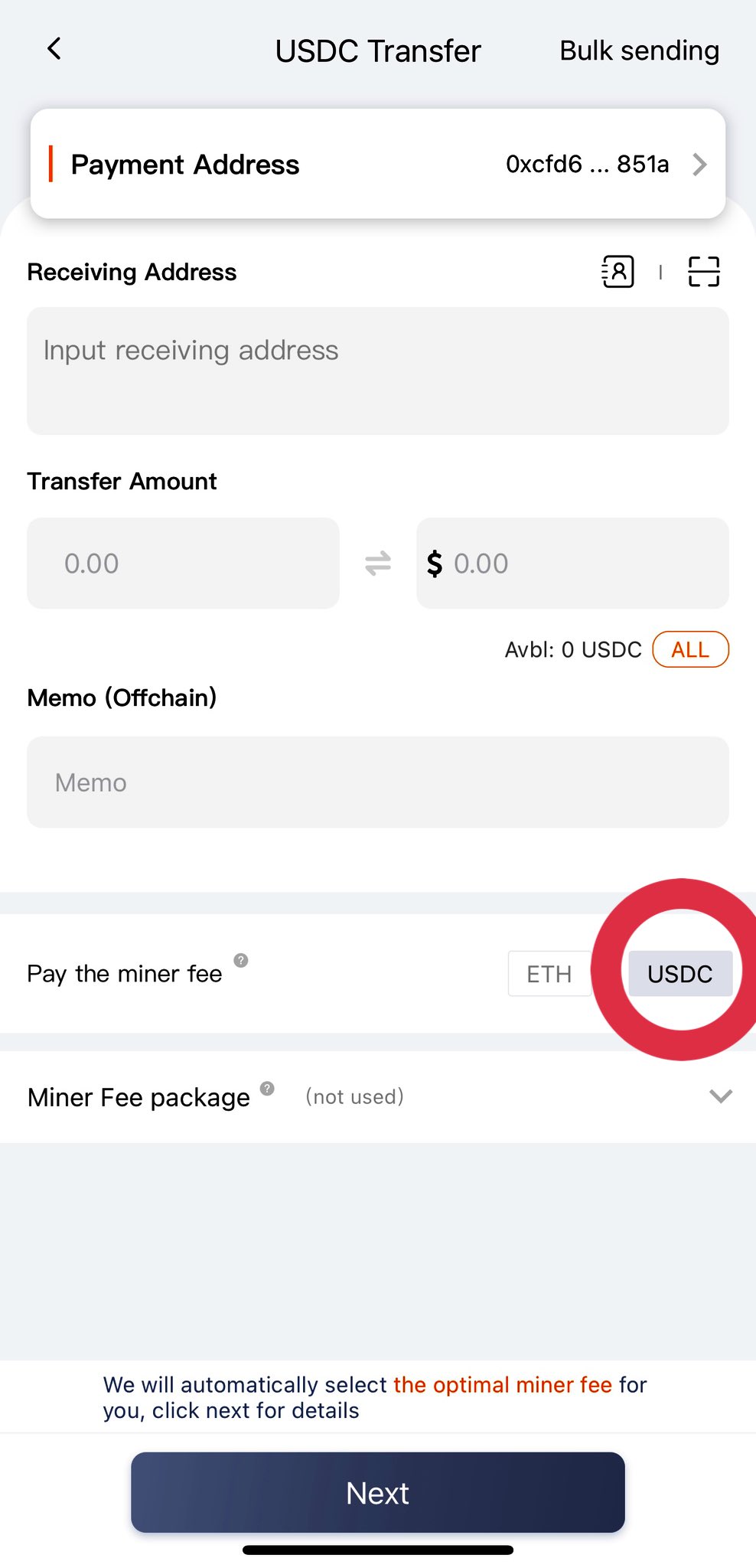Click the dollar sign in the amount field
The width and height of the screenshot is (756, 1568).
435,563
